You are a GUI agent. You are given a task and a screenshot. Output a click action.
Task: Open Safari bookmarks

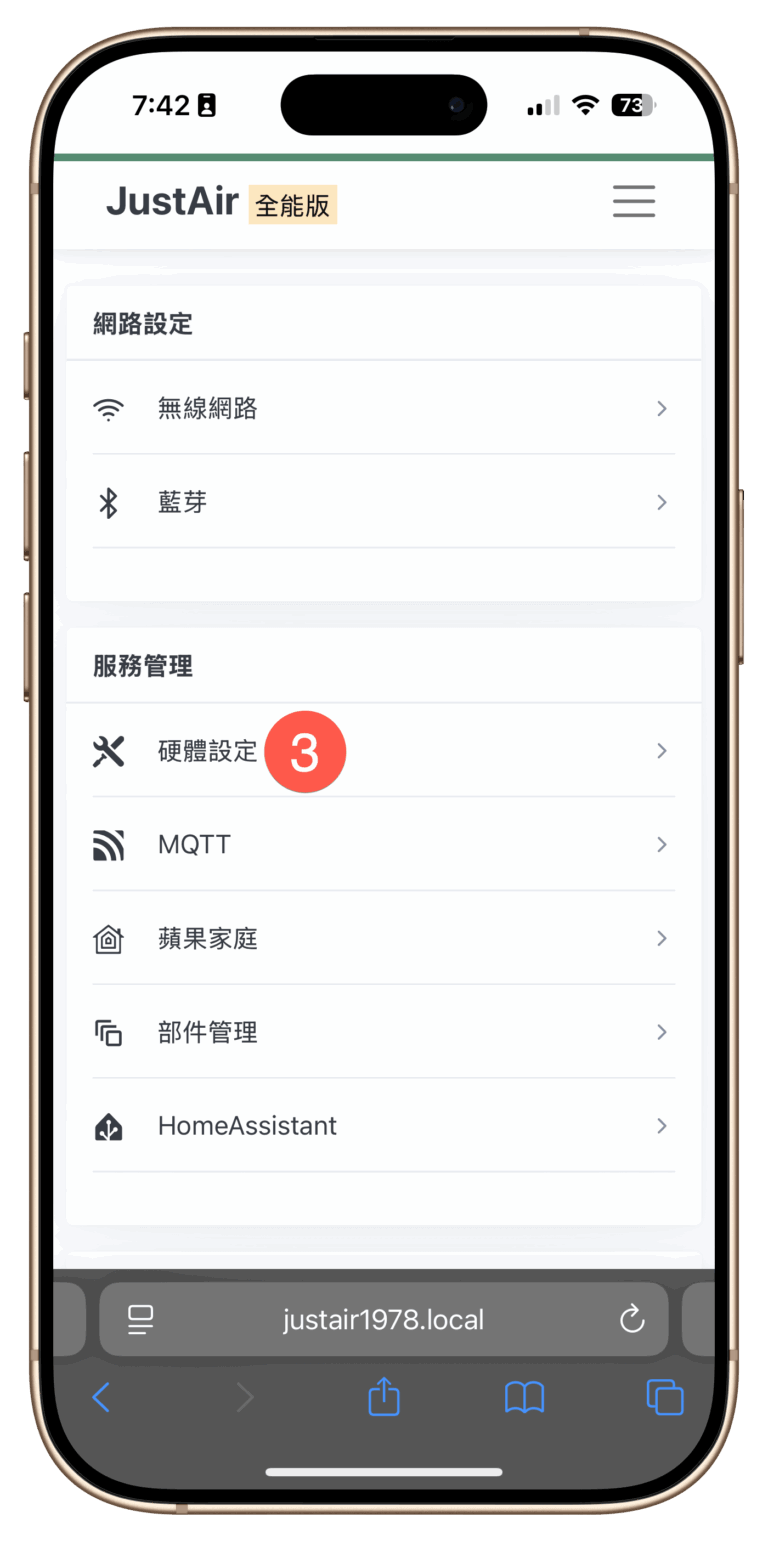pos(524,1397)
